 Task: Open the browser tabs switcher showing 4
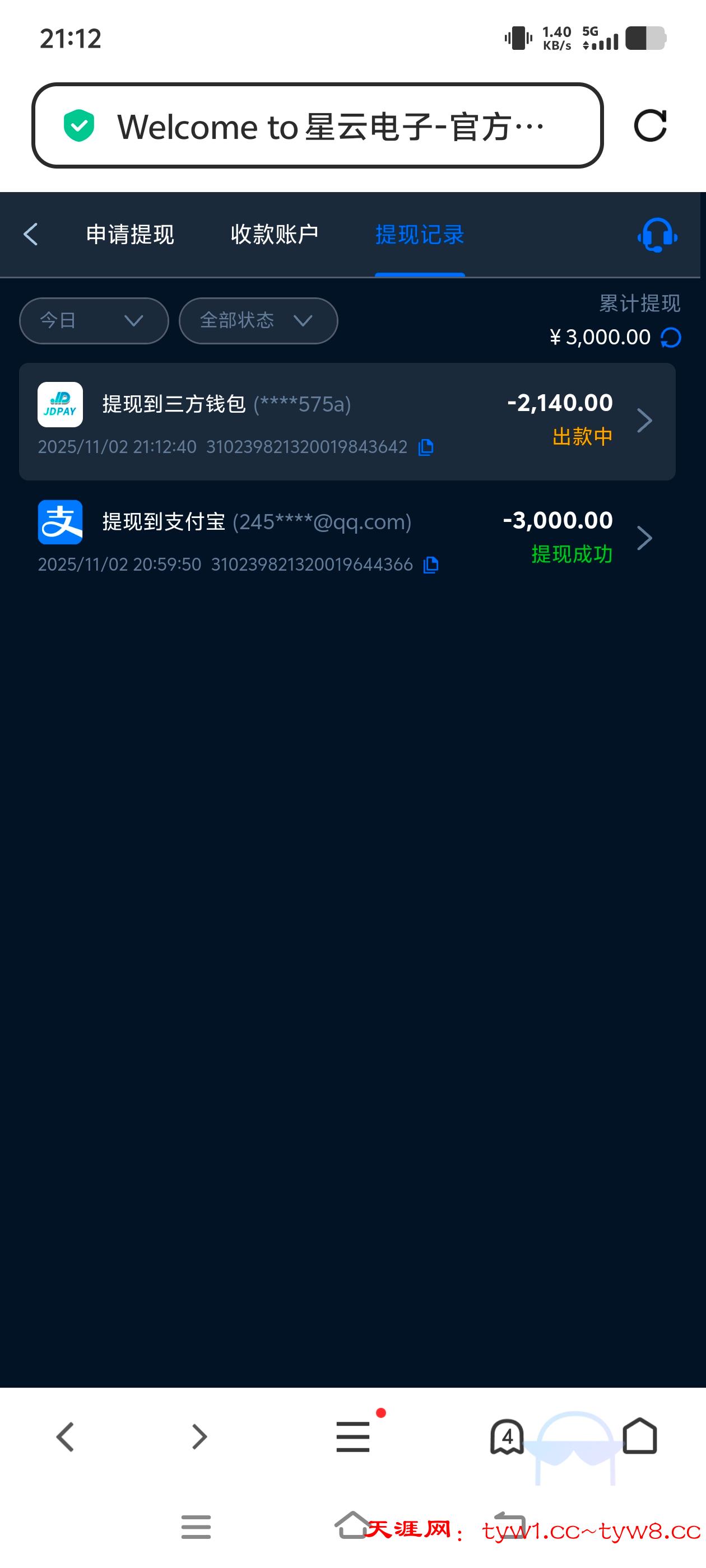pyautogui.click(x=507, y=1436)
